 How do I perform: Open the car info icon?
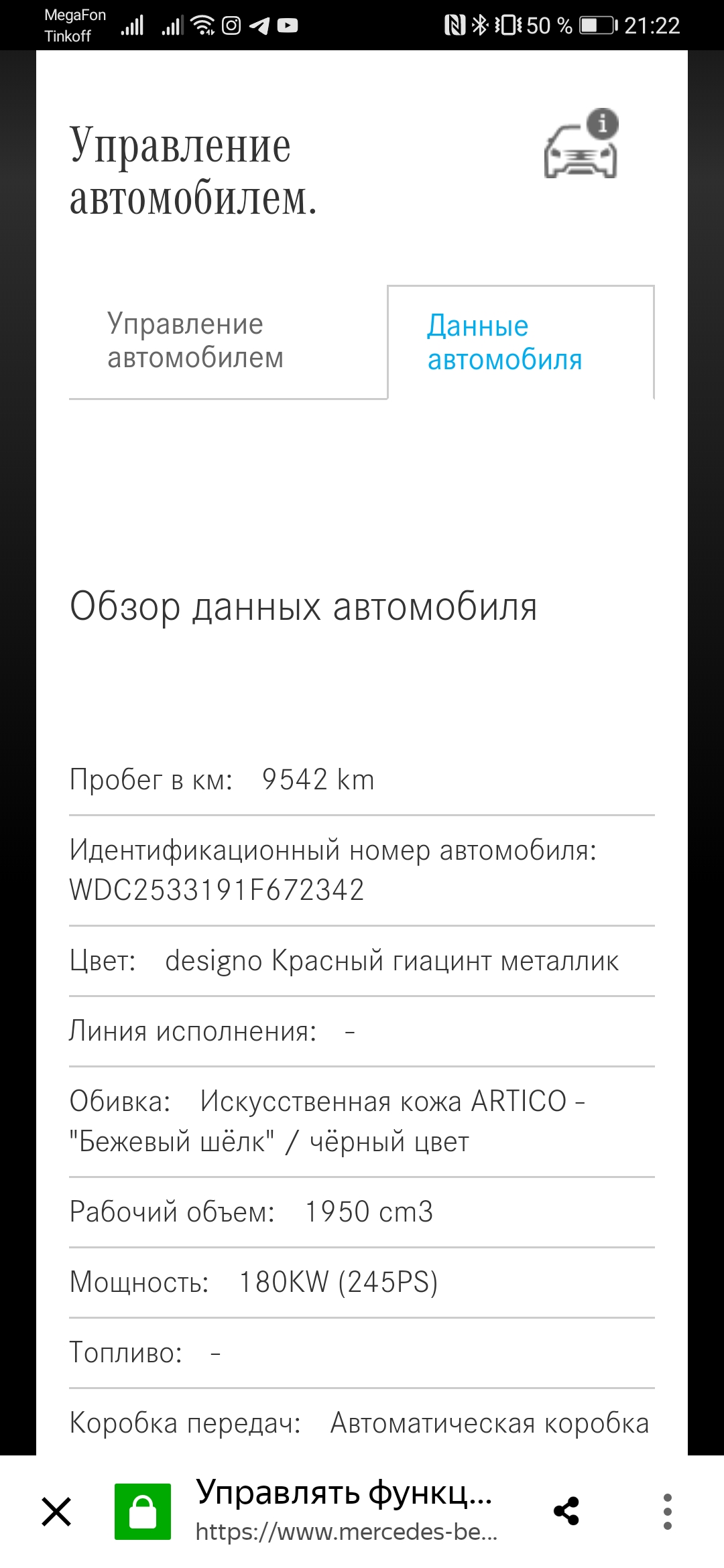(x=581, y=144)
